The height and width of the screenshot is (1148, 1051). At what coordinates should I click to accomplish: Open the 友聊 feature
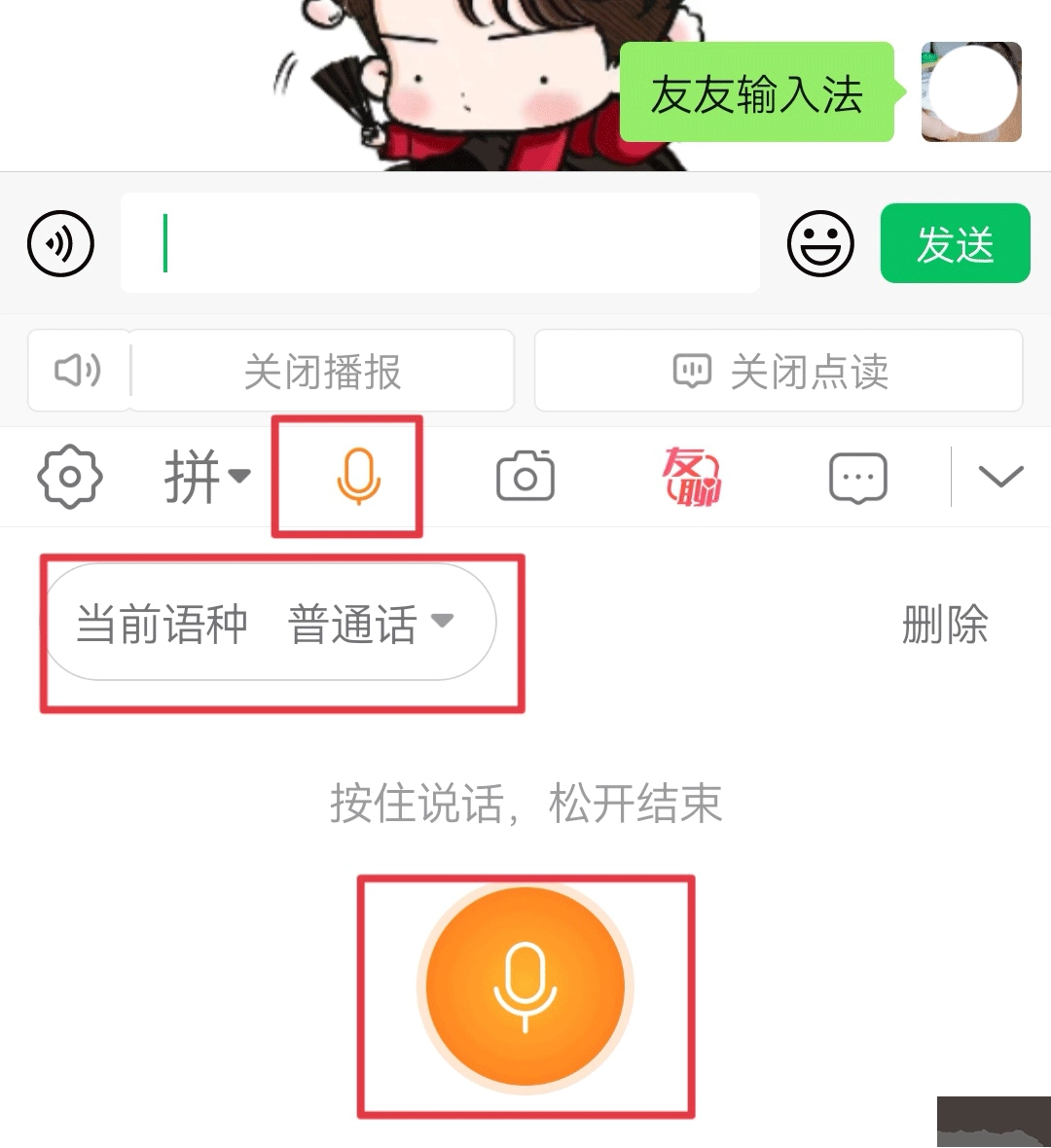pos(692,477)
